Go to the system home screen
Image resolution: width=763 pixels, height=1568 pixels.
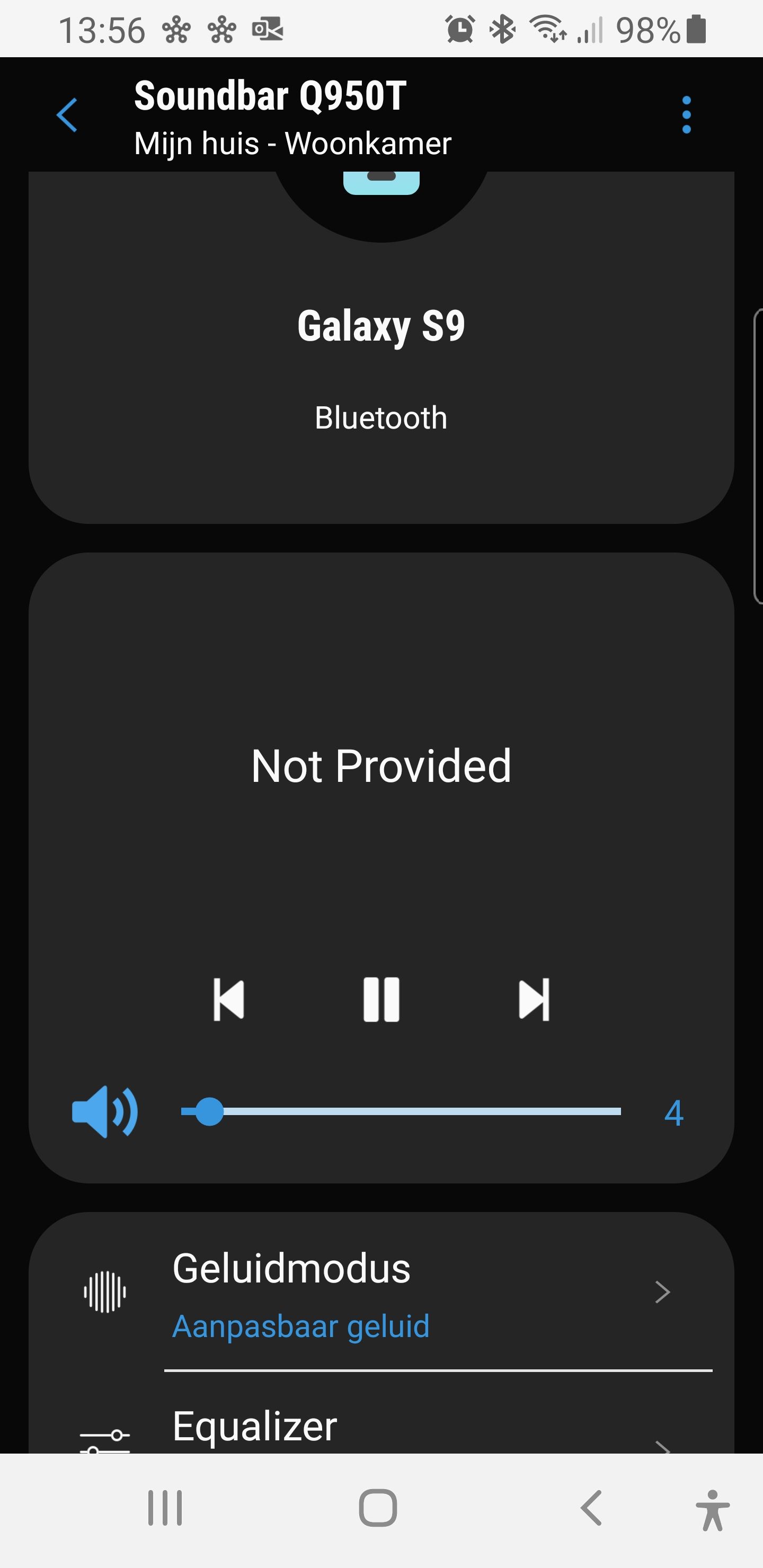[378, 1508]
